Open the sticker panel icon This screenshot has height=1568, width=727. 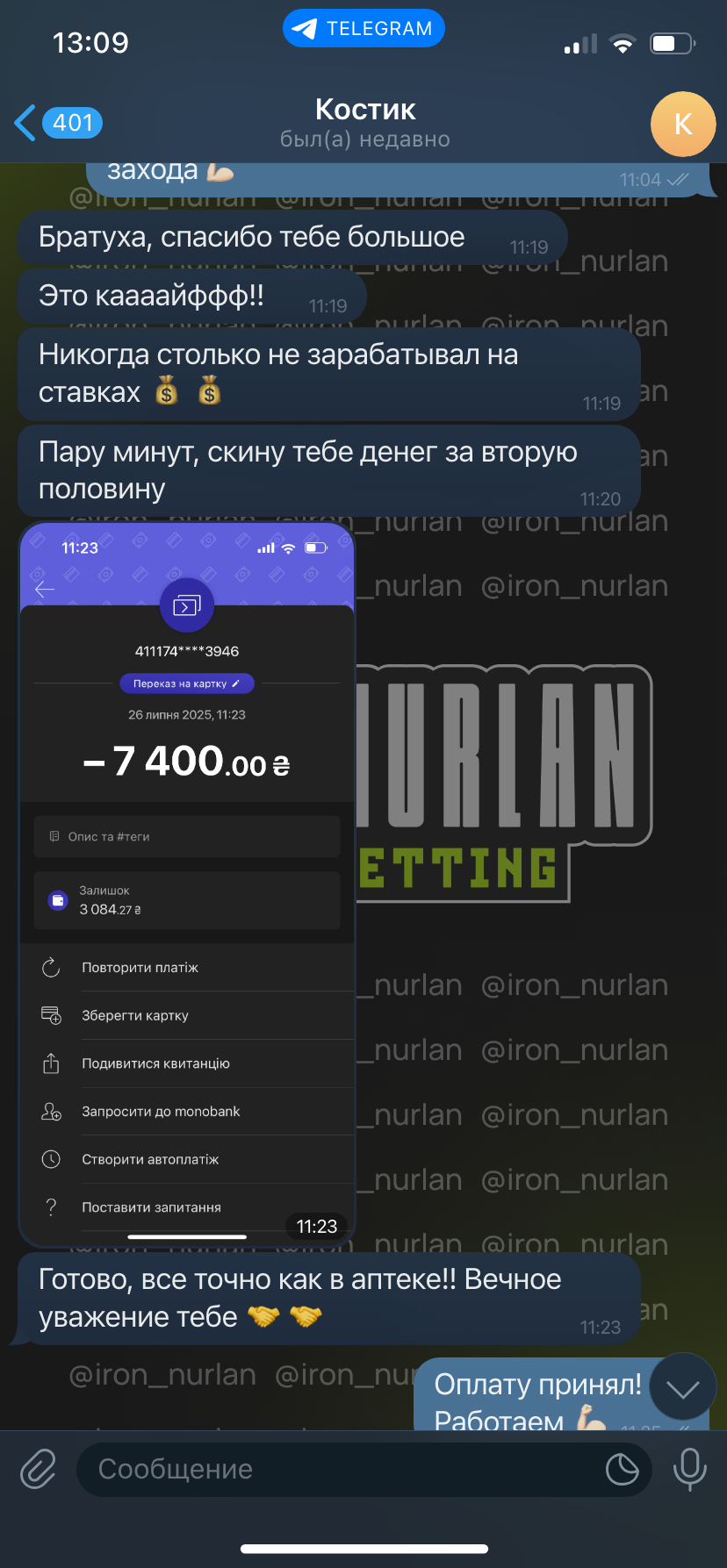(622, 1469)
